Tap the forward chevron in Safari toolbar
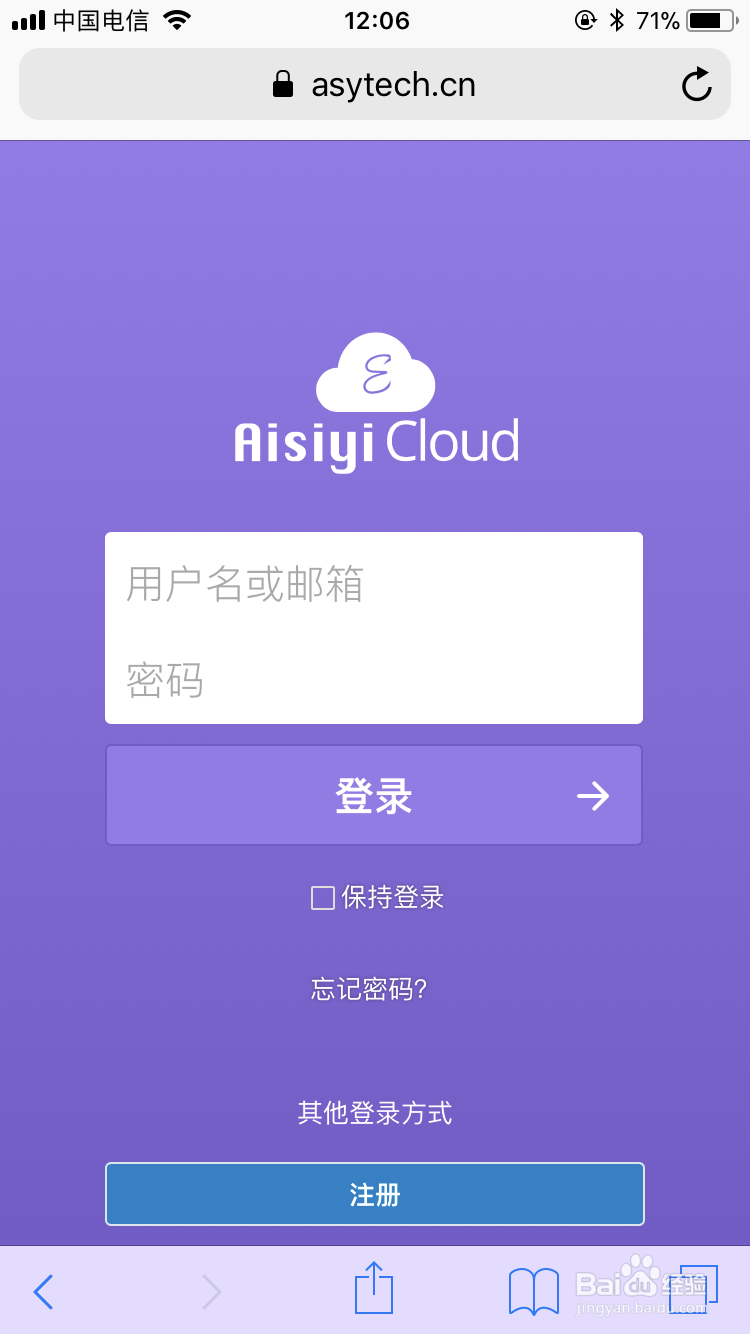Viewport: 750px width, 1334px height. coord(210,1290)
